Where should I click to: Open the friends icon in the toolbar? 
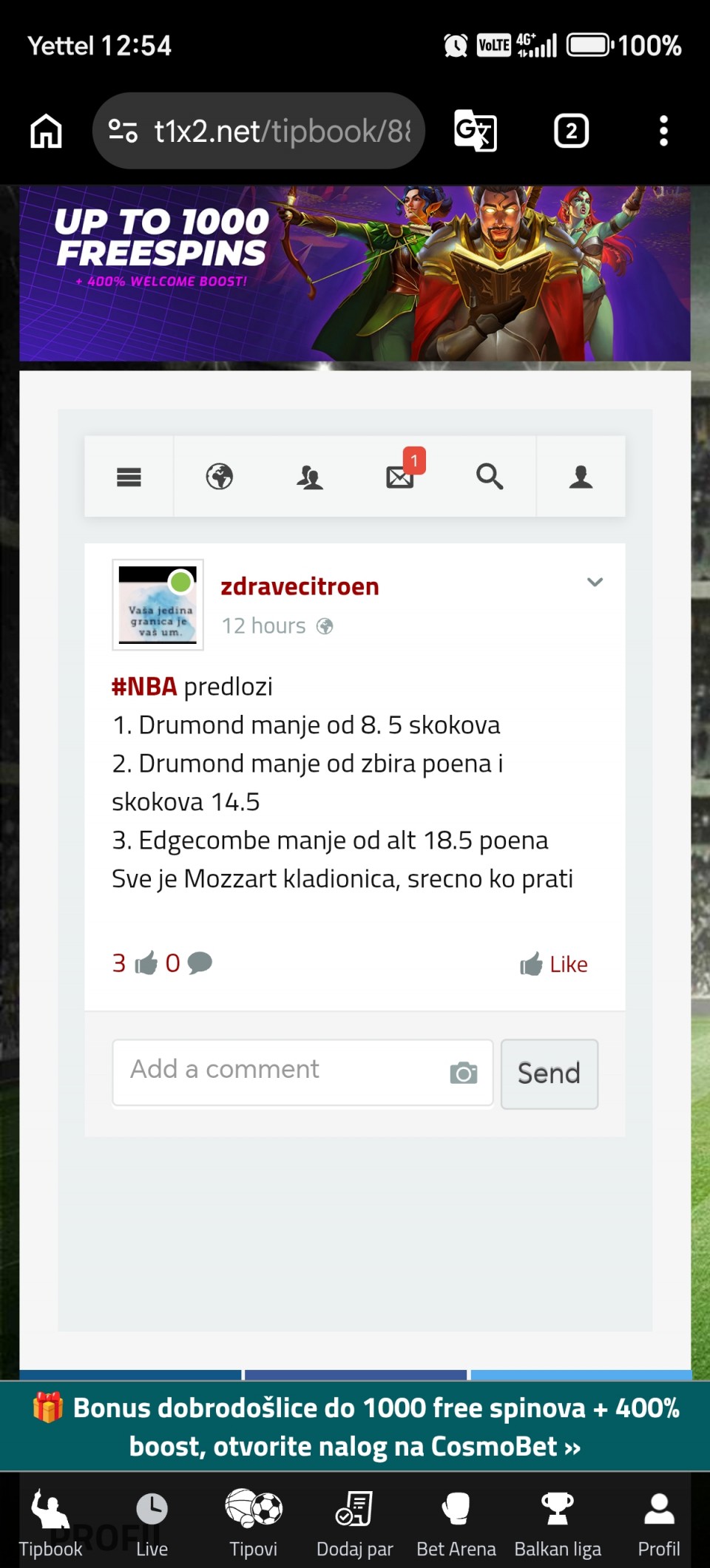(x=309, y=477)
